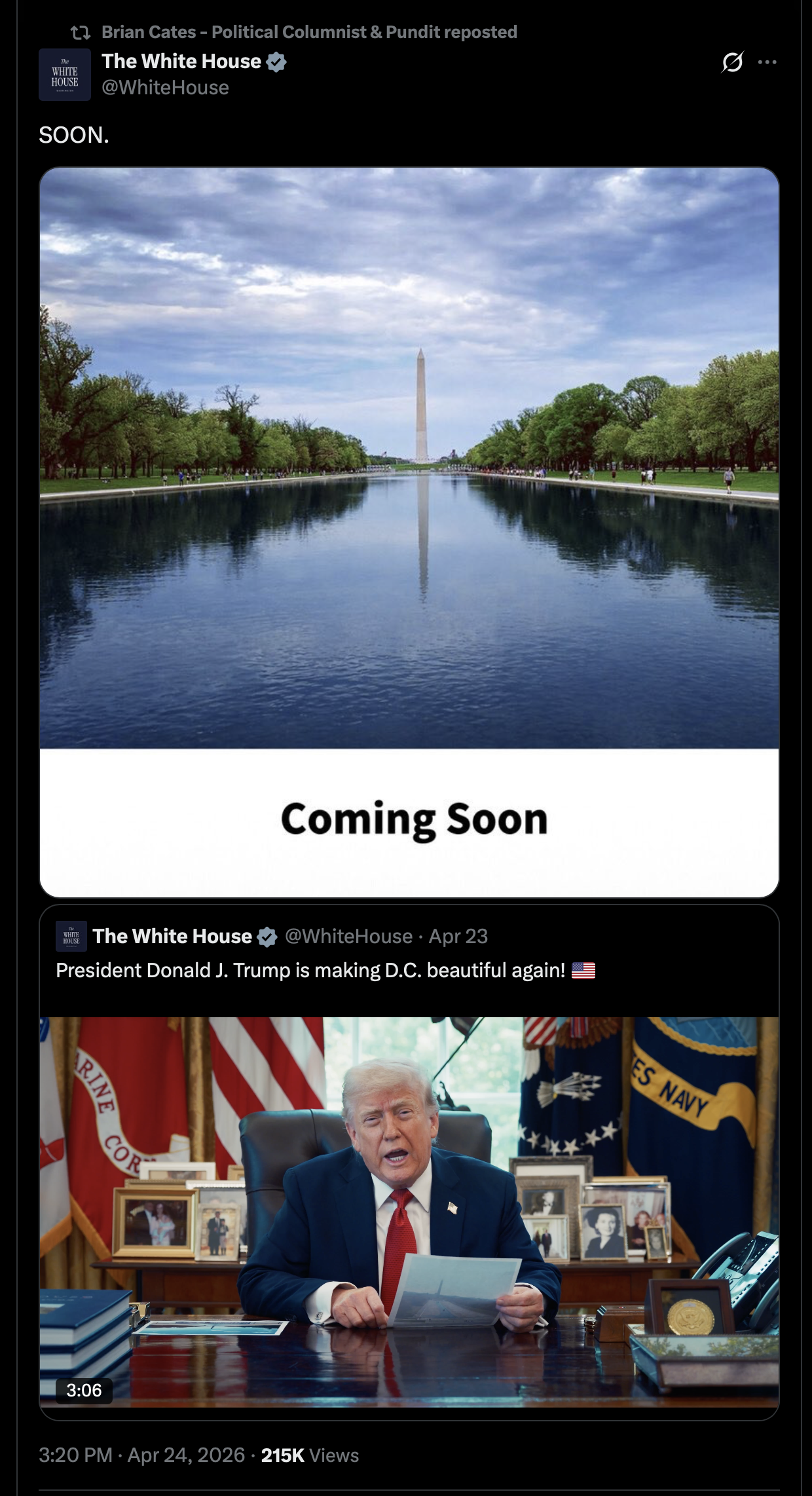Open Brian Cates reposted profile link
Image resolution: width=812 pixels, height=1496 pixels.
[309, 32]
